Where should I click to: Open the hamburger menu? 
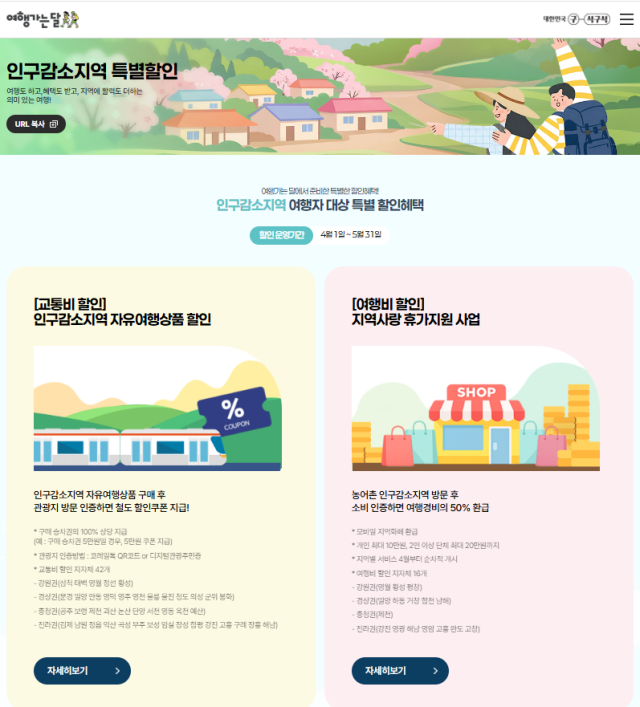click(626, 19)
